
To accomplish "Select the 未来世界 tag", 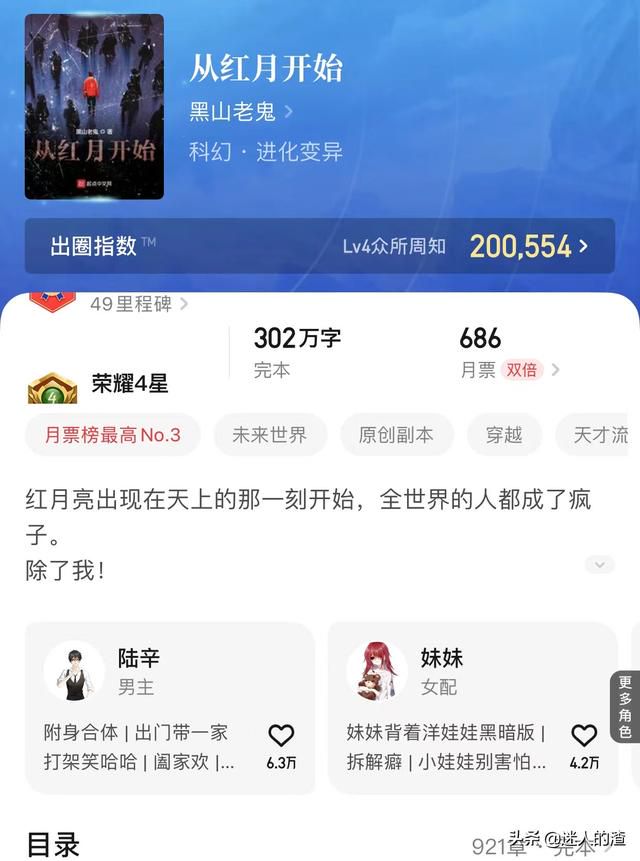I will click(x=269, y=435).
